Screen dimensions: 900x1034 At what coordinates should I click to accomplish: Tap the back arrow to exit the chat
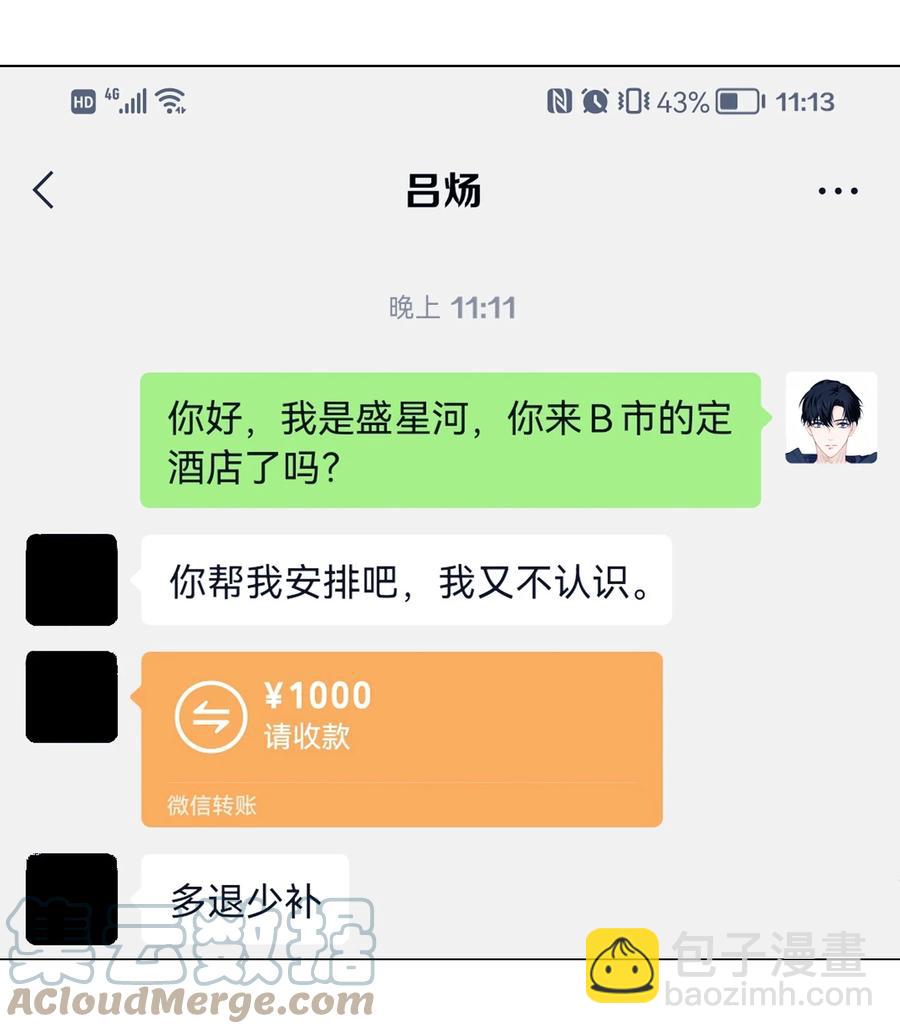[x=42, y=190]
